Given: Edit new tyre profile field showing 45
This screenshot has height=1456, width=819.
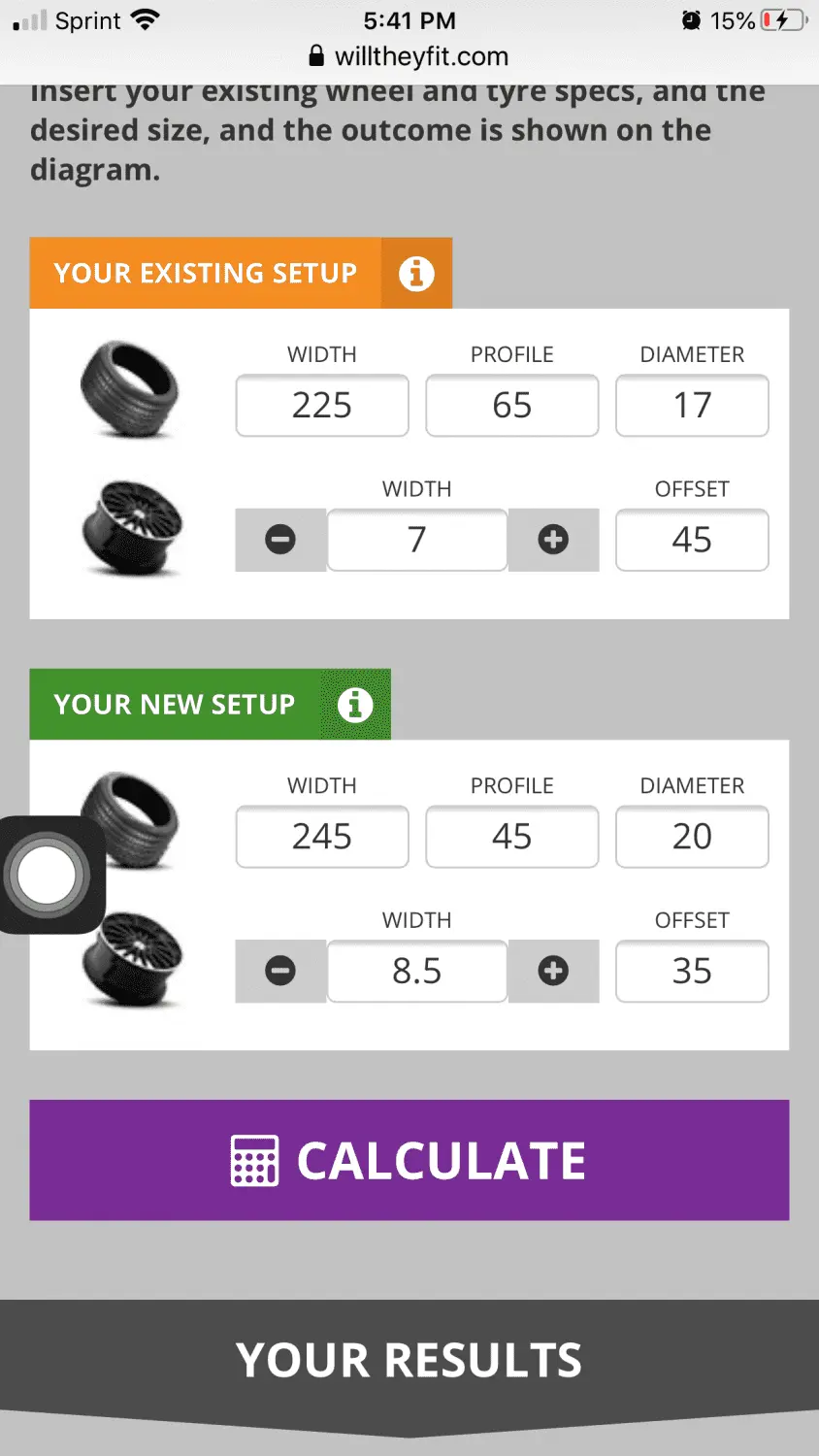Looking at the screenshot, I should 511,837.
